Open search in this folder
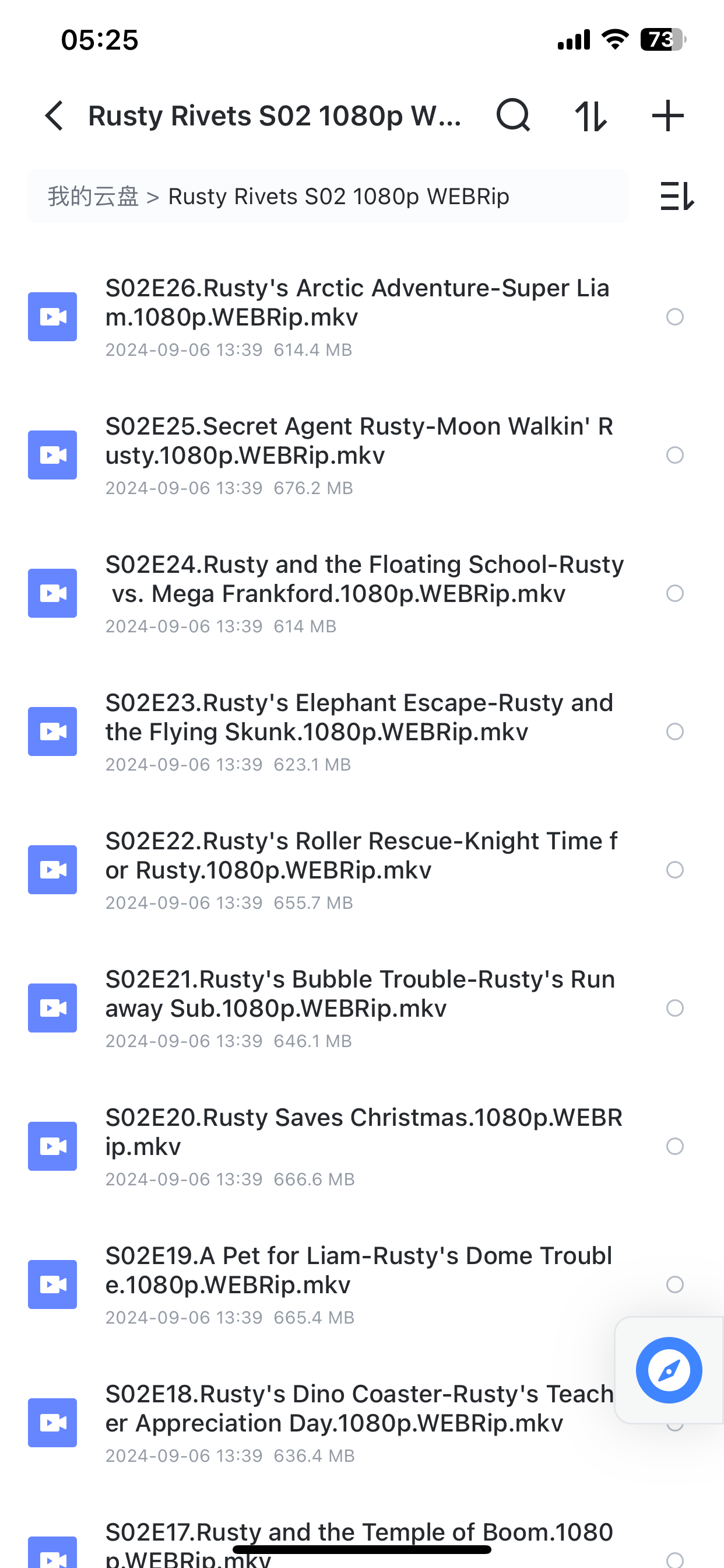 [513, 116]
